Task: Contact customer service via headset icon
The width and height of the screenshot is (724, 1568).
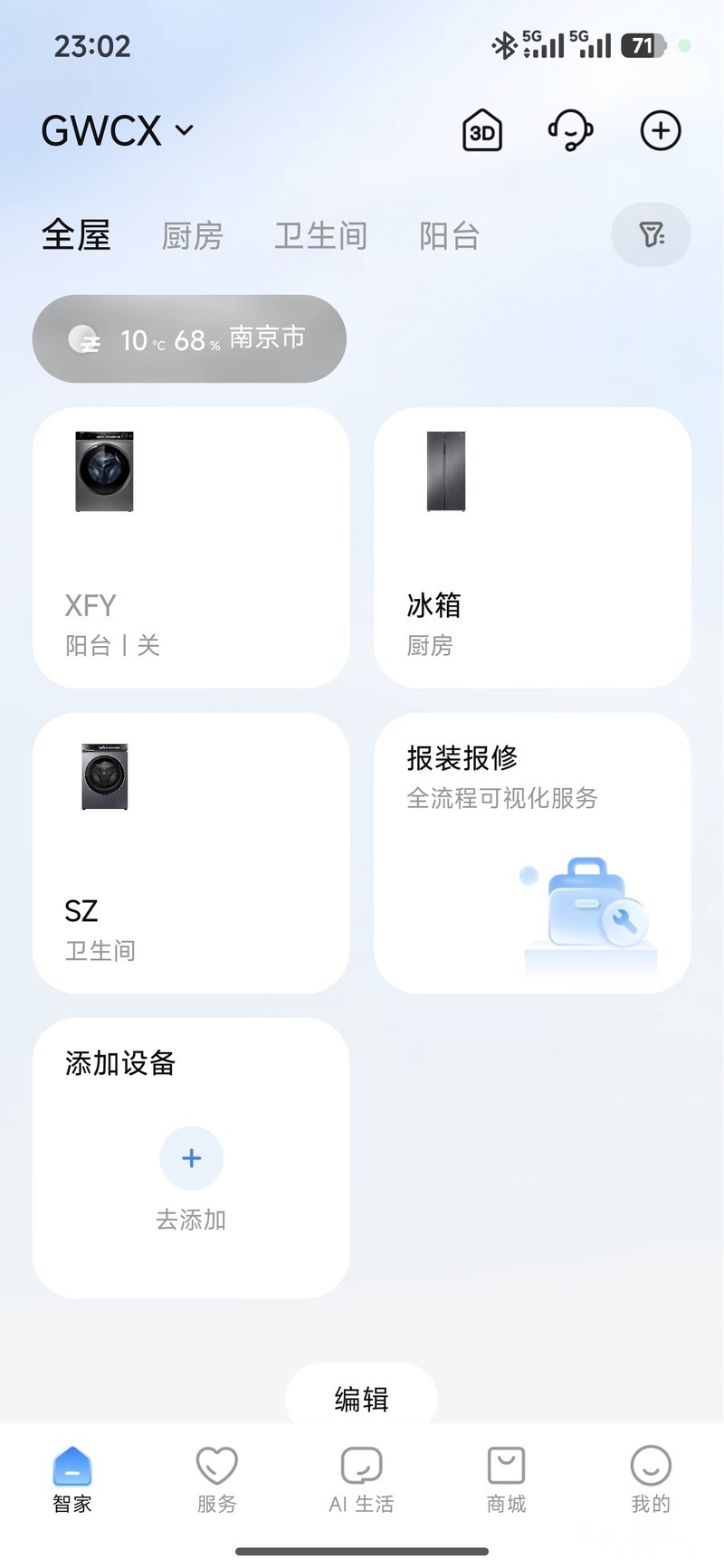Action: tap(570, 131)
